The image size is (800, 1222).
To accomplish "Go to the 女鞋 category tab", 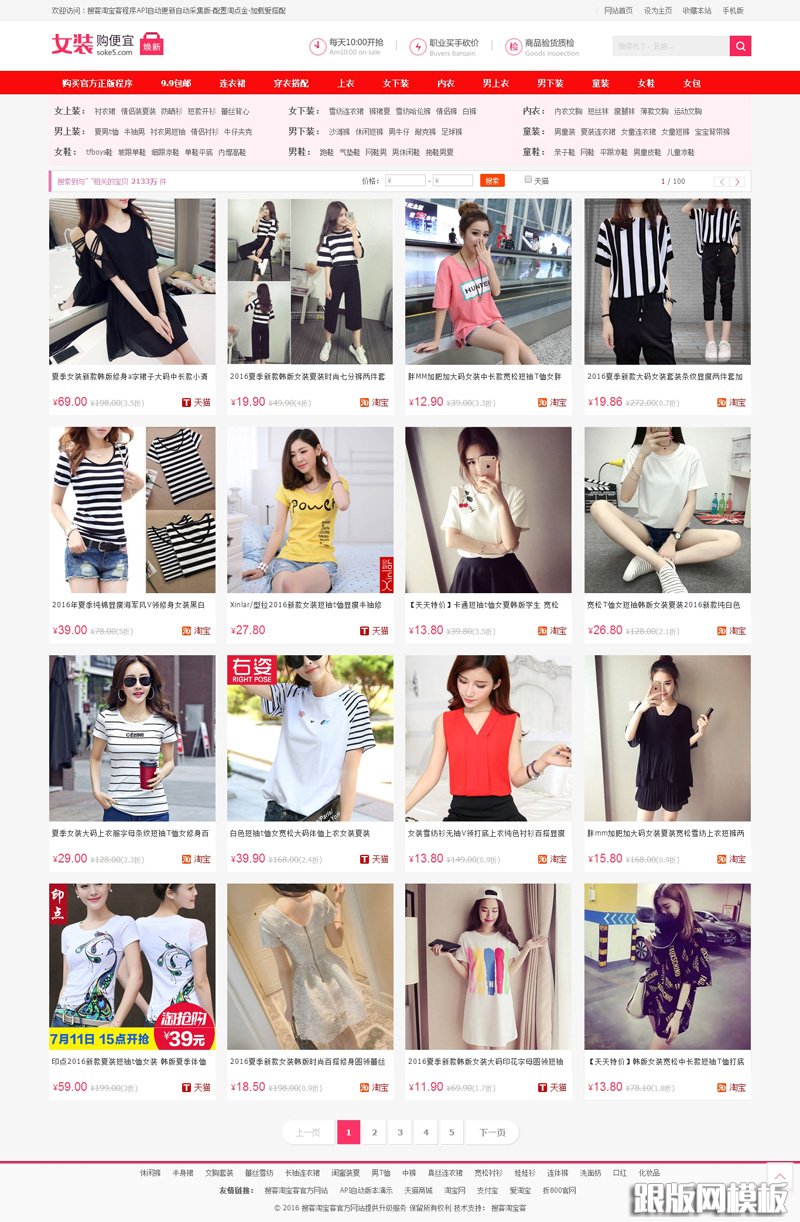I will pos(647,83).
